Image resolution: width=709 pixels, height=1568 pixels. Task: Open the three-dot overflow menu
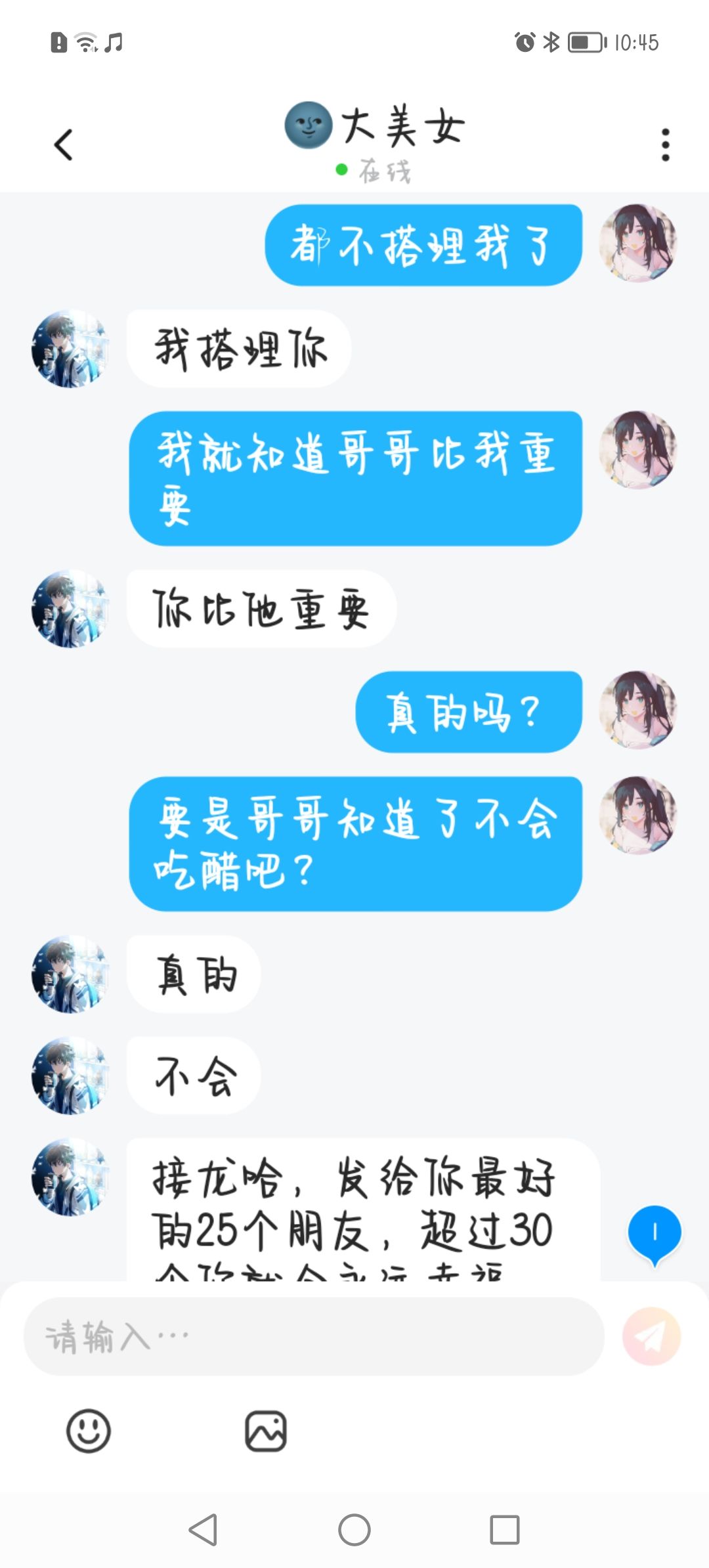665,144
